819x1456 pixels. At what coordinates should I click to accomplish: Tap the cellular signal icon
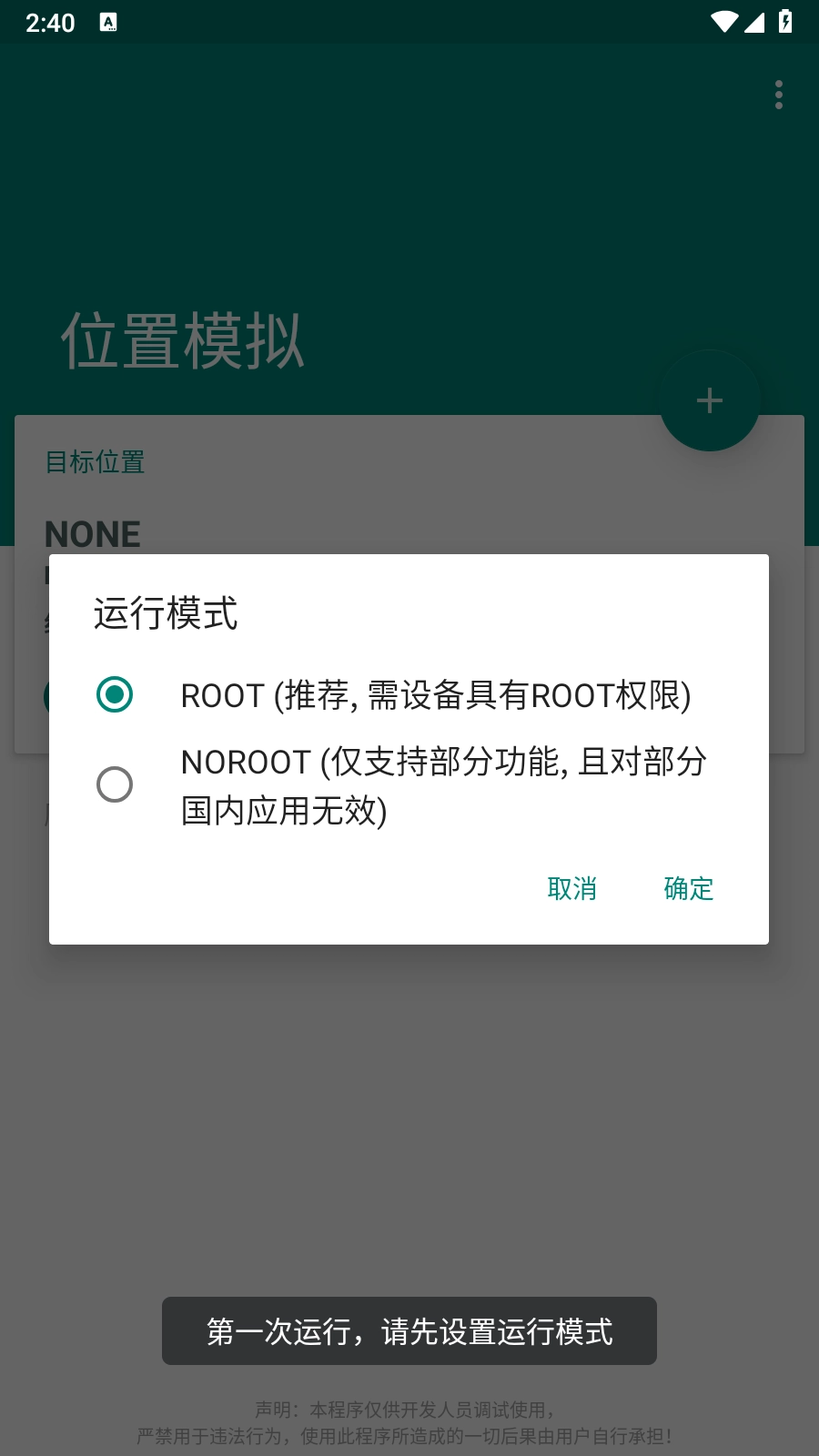[x=754, y=23]
